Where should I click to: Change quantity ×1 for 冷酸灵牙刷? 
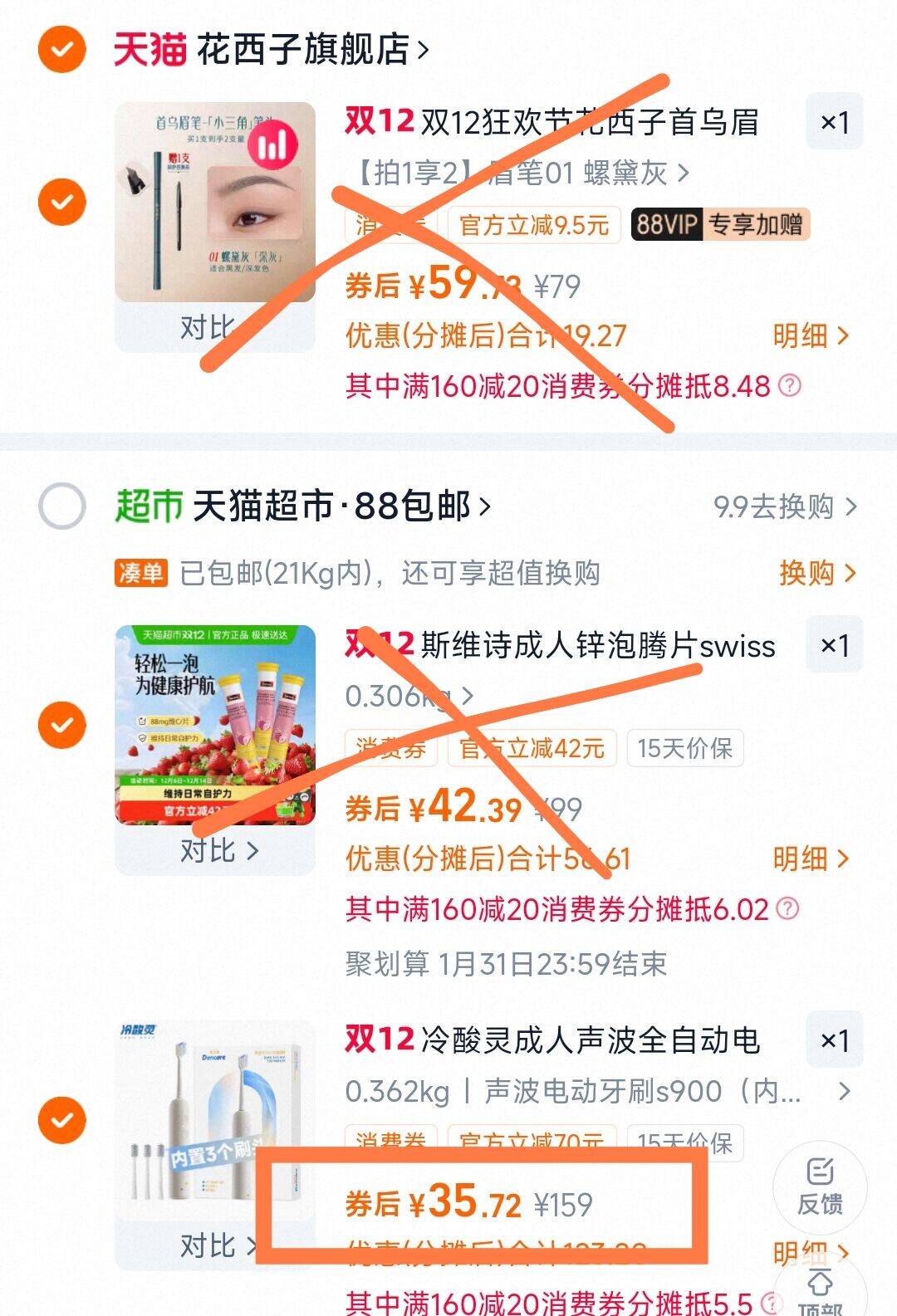pos(834,1040)
